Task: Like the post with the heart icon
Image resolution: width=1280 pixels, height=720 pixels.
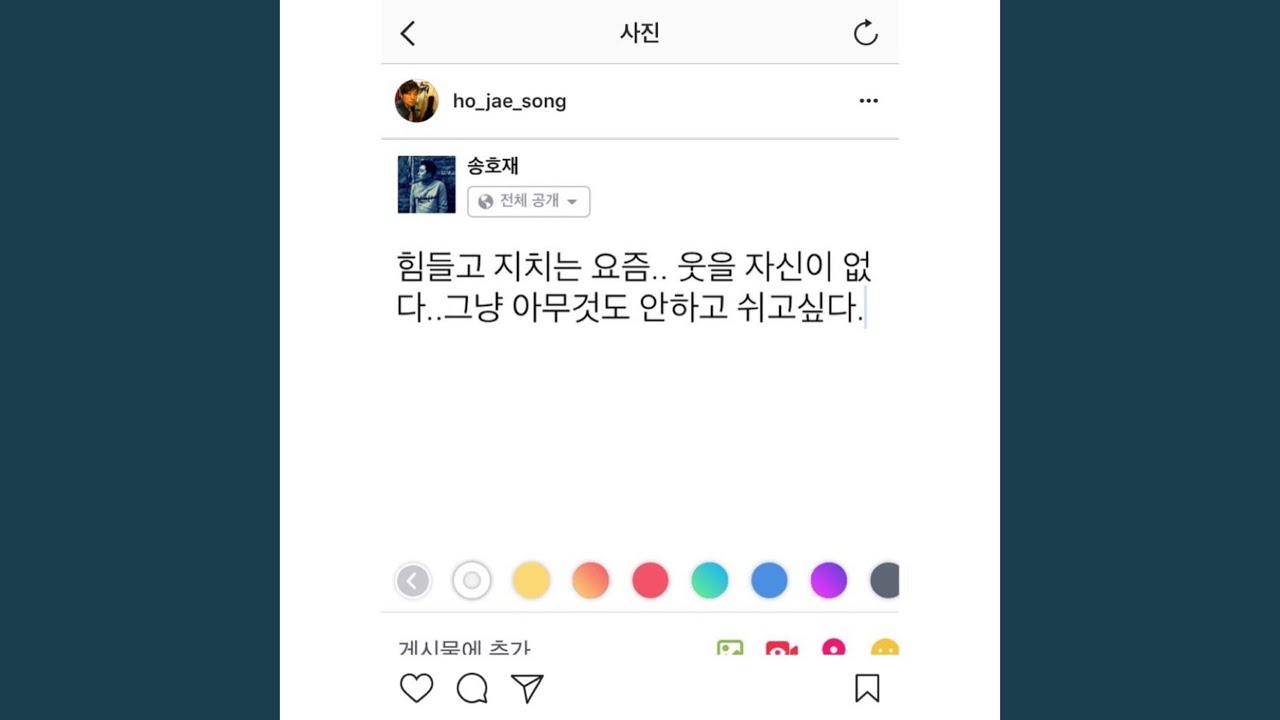Action: coord(417,688)
